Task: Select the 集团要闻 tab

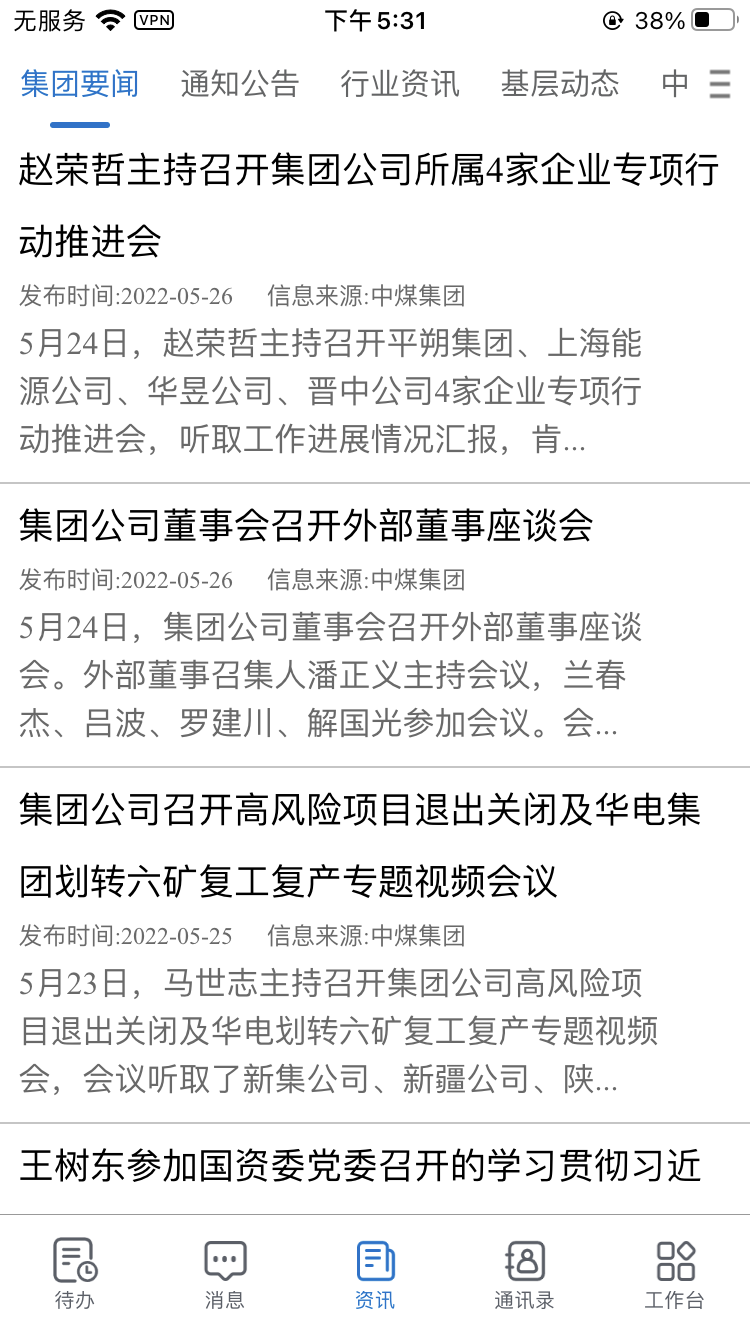Action: (80, 84)
